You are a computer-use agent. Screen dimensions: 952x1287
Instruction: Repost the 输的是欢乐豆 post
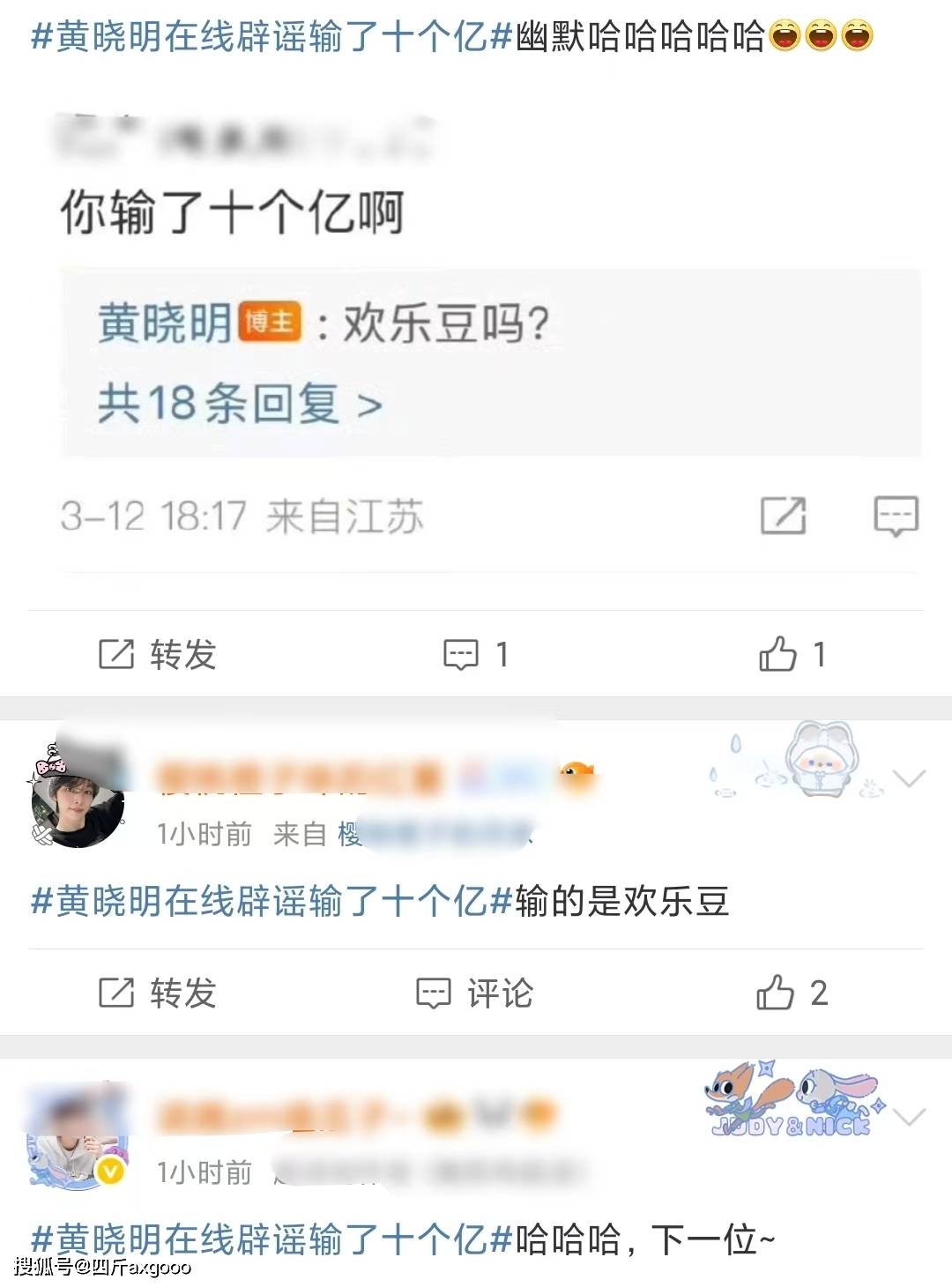159,993
